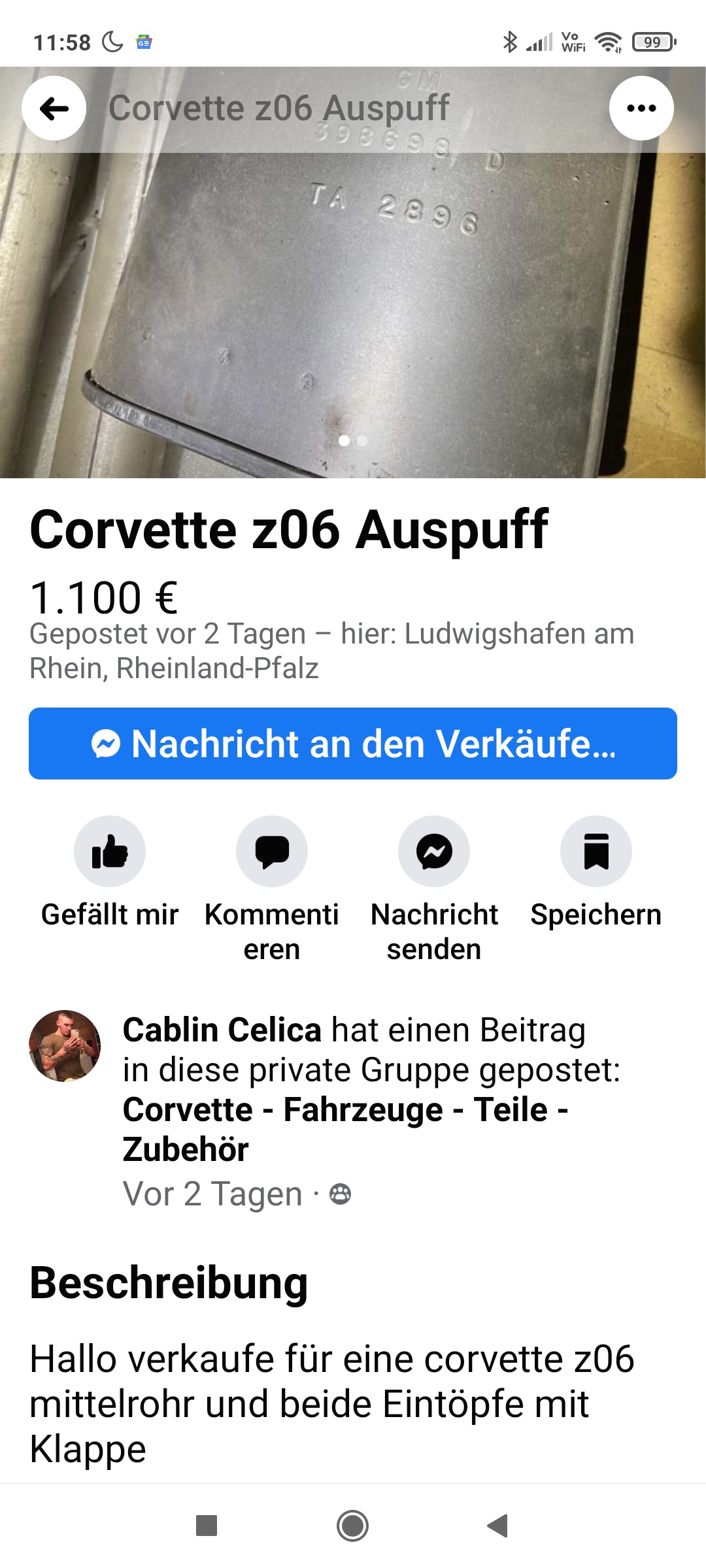Screen dimensions: 706x1568
Task: Return to the Android home screen
Action: 353,1526
